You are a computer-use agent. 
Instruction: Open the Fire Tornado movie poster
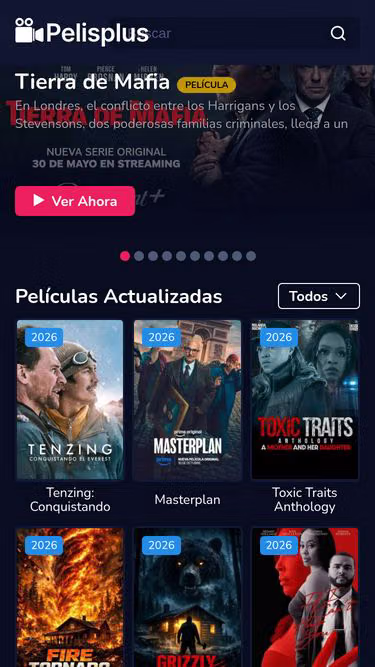[x=70, y=597]
